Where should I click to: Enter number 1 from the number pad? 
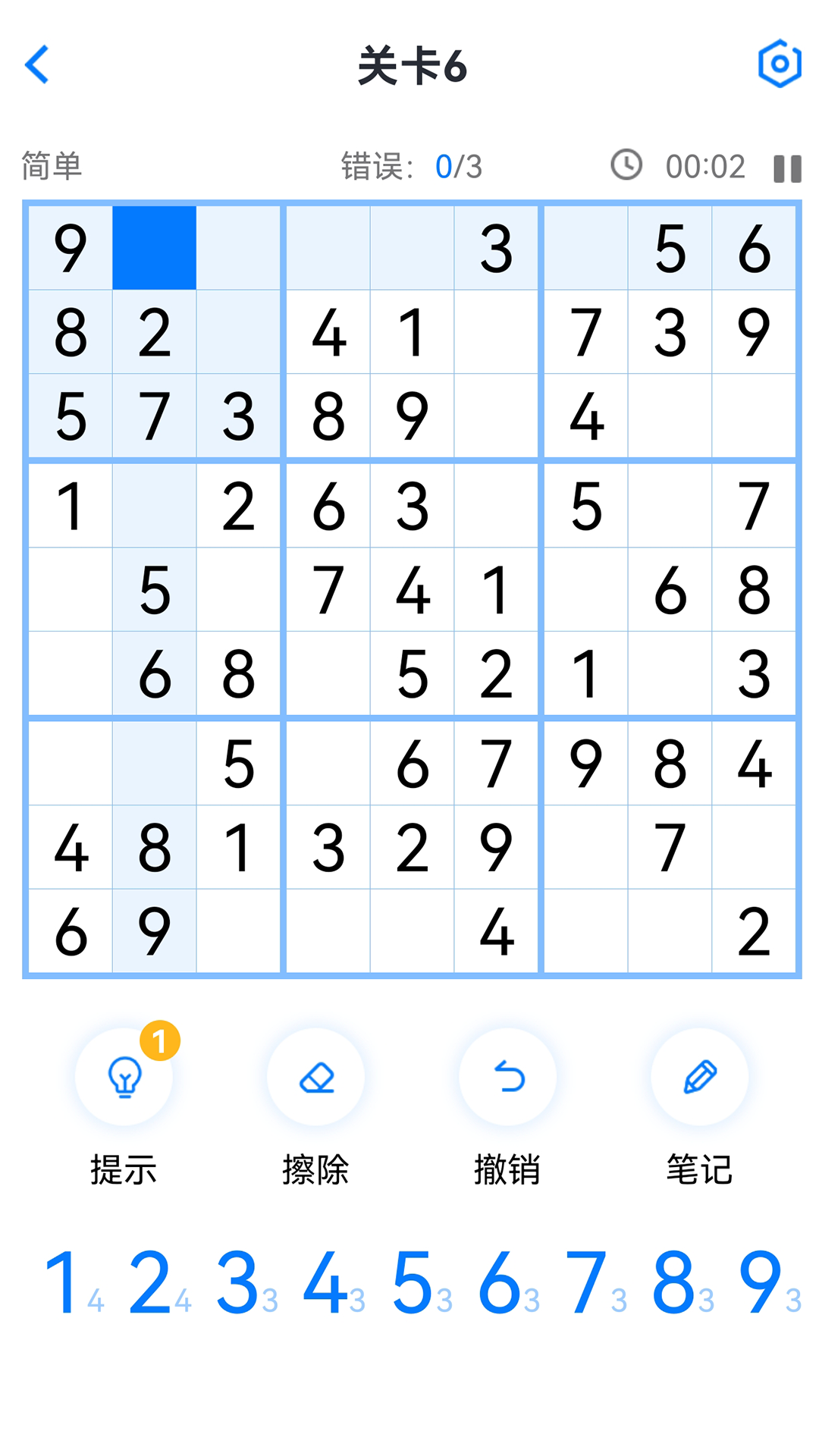[73, 1283]
